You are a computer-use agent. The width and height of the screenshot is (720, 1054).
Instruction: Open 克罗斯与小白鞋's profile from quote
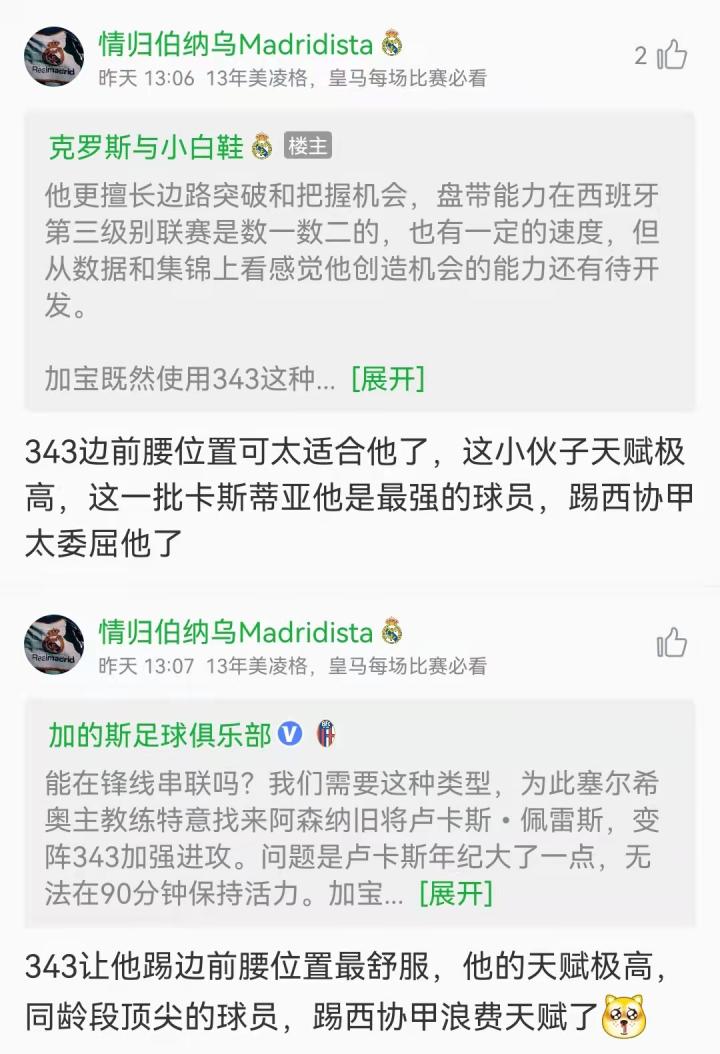pos(146,147)
